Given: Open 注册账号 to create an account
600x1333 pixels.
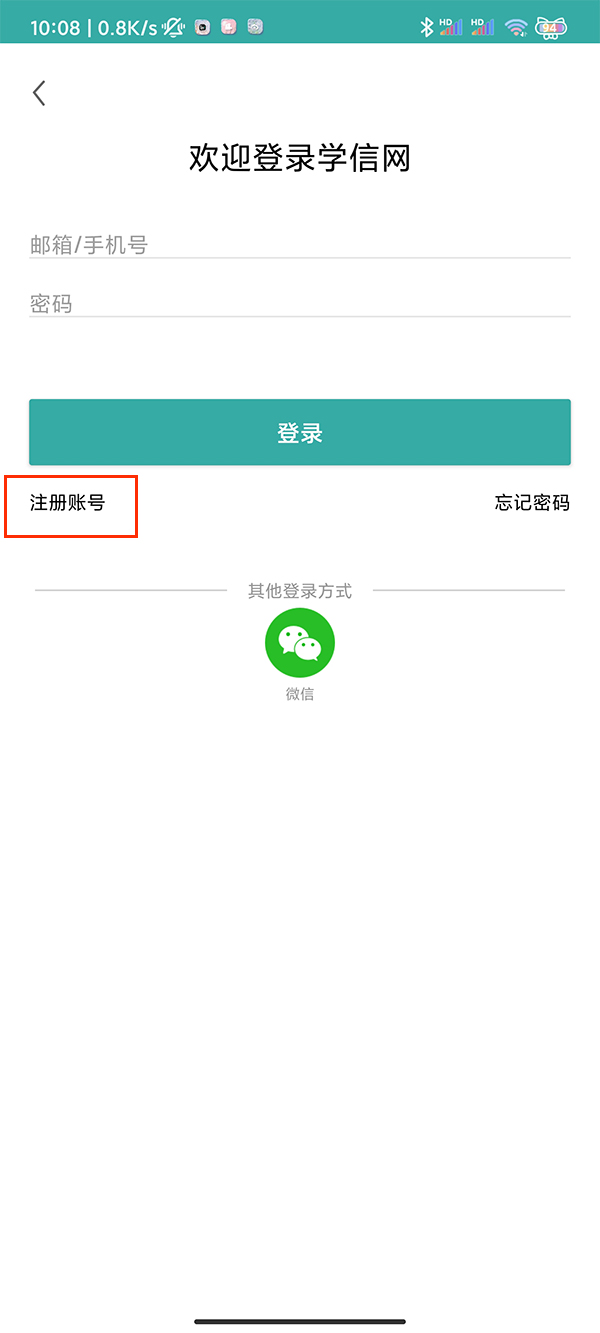Looking at the screenshot, I should [x=68, y=503].
